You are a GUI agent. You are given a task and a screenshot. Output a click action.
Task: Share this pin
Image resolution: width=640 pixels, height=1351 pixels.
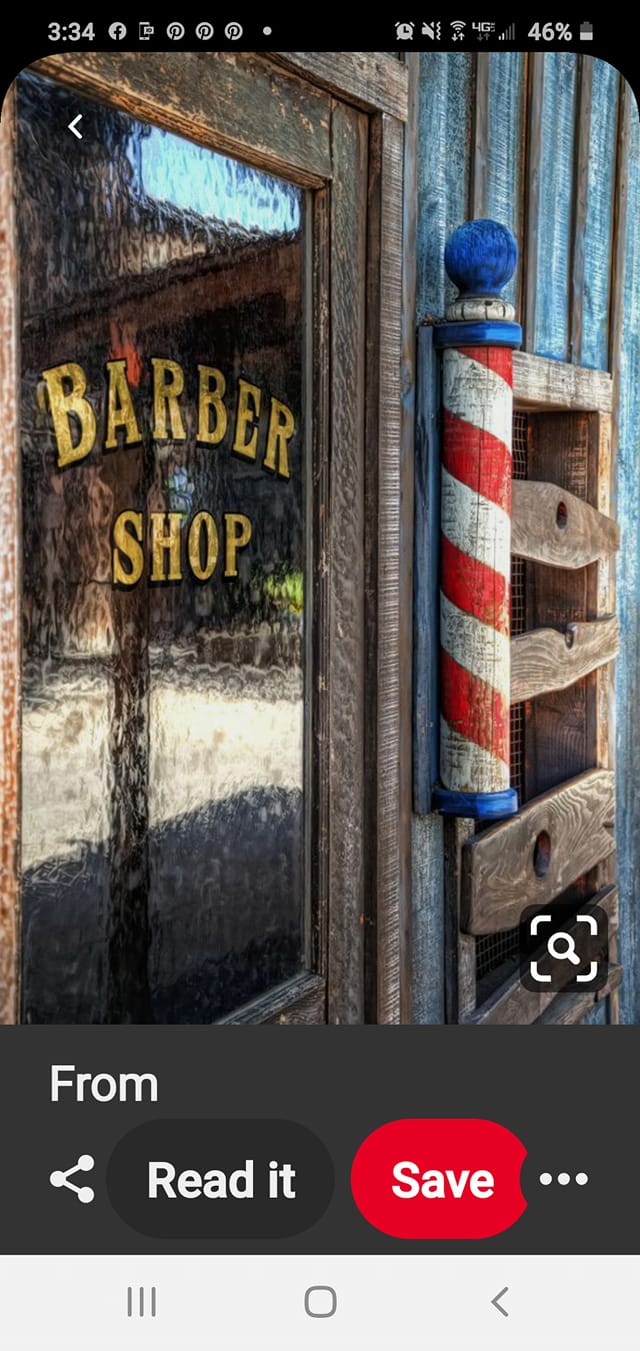tap(72, 1179)
